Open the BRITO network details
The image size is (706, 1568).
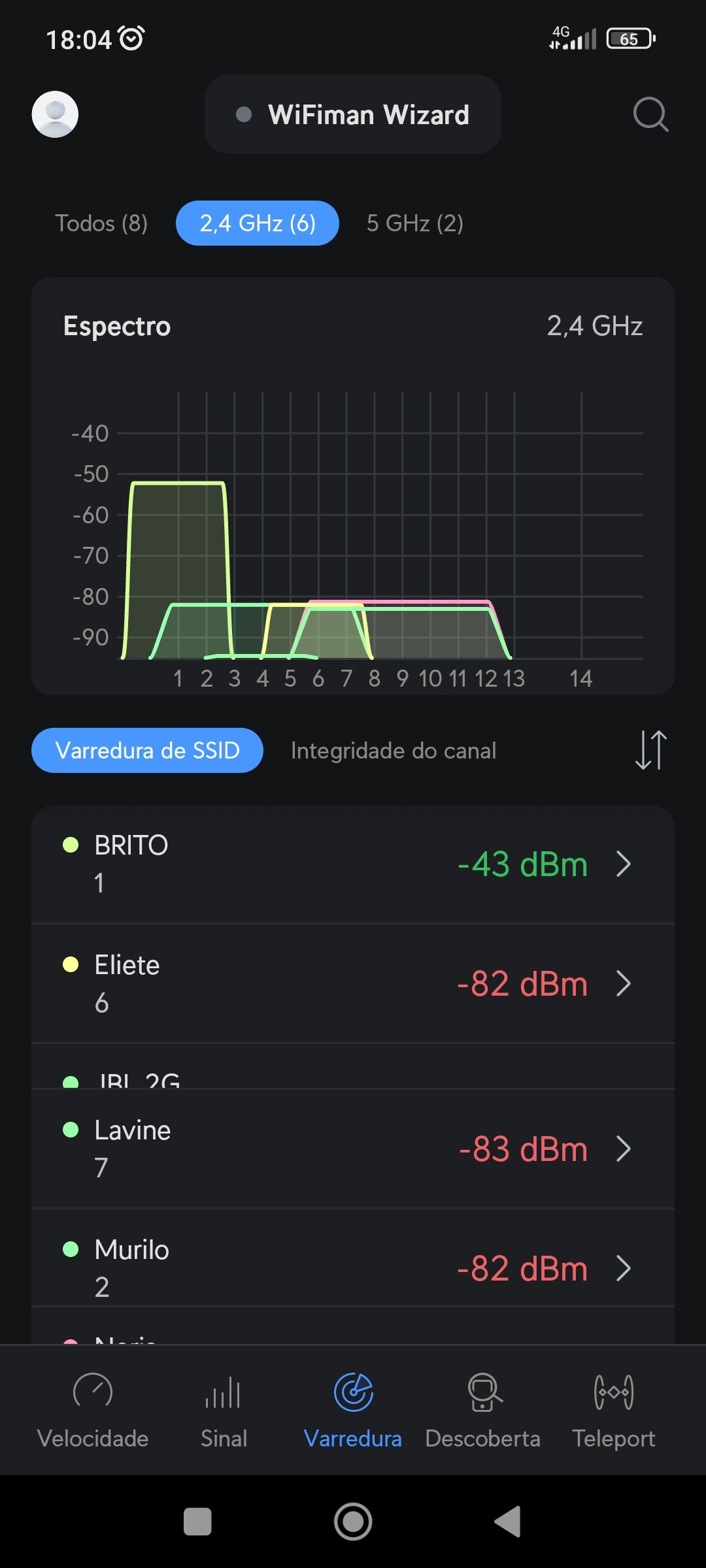(353, 864)
